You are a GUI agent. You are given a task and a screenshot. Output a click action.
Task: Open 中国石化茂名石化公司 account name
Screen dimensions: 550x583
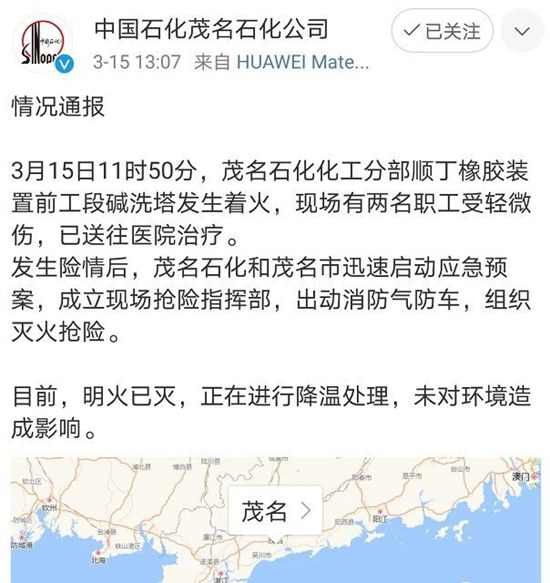click(x=211, y=29)
